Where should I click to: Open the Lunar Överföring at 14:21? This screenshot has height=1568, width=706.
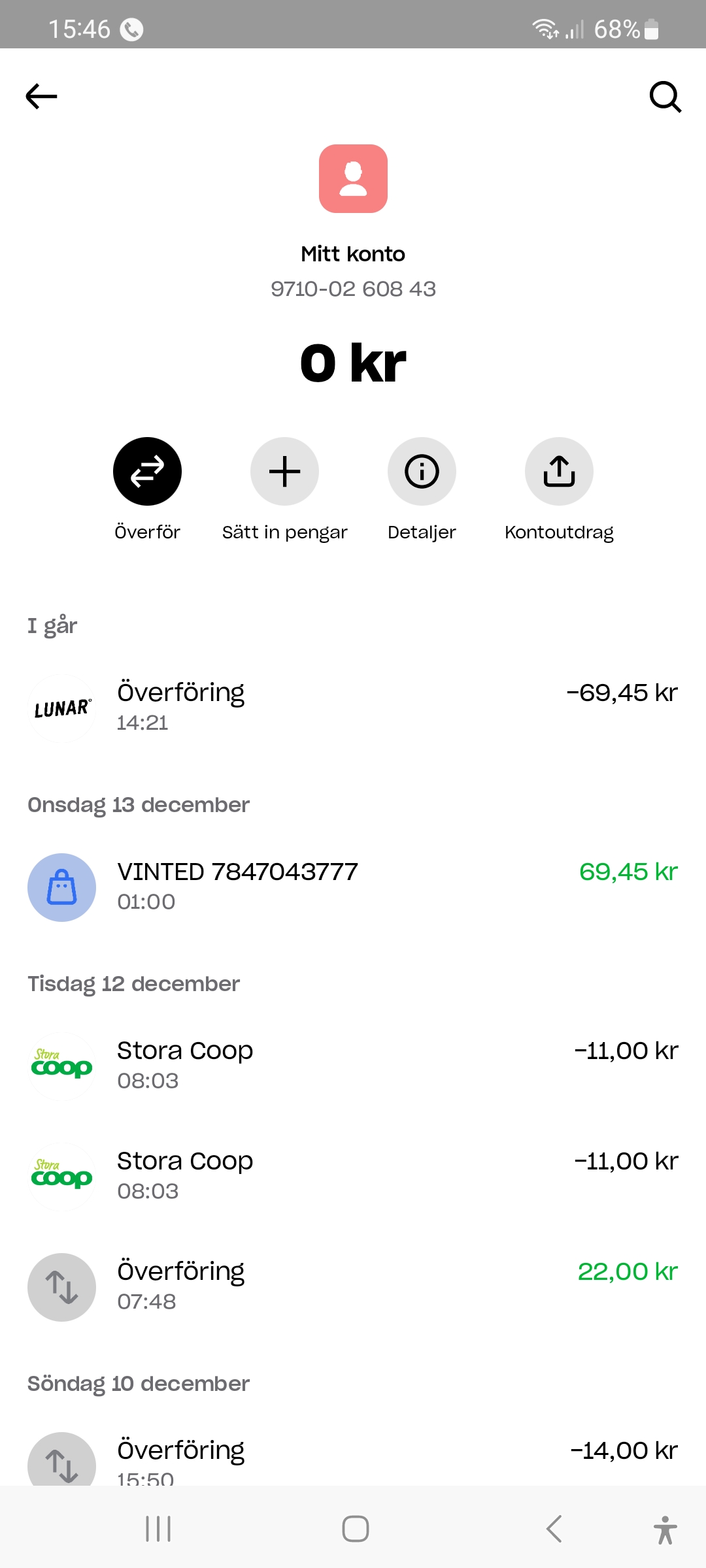pos(353,708)
